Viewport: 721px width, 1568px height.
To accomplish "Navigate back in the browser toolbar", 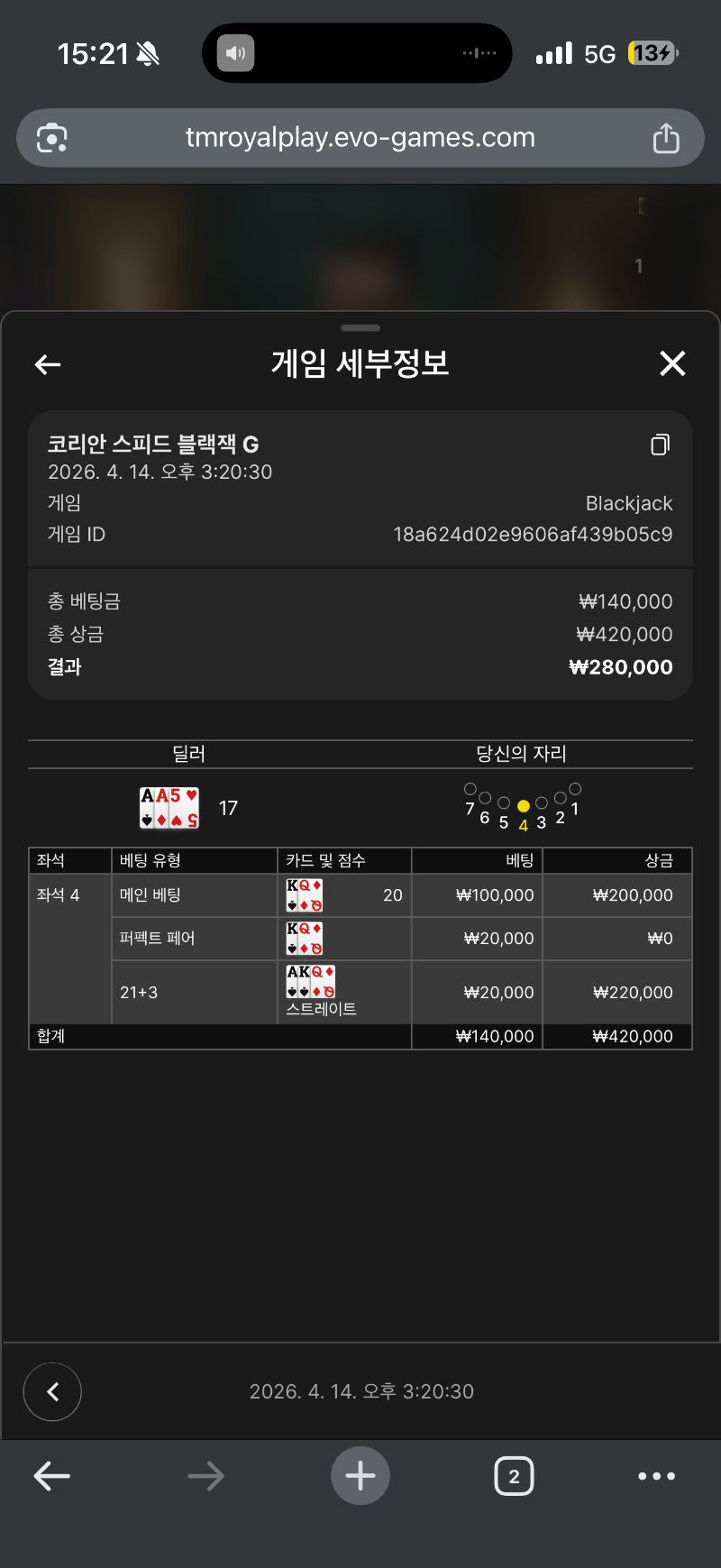I will pyautogui.click(x=52, y=1476).
